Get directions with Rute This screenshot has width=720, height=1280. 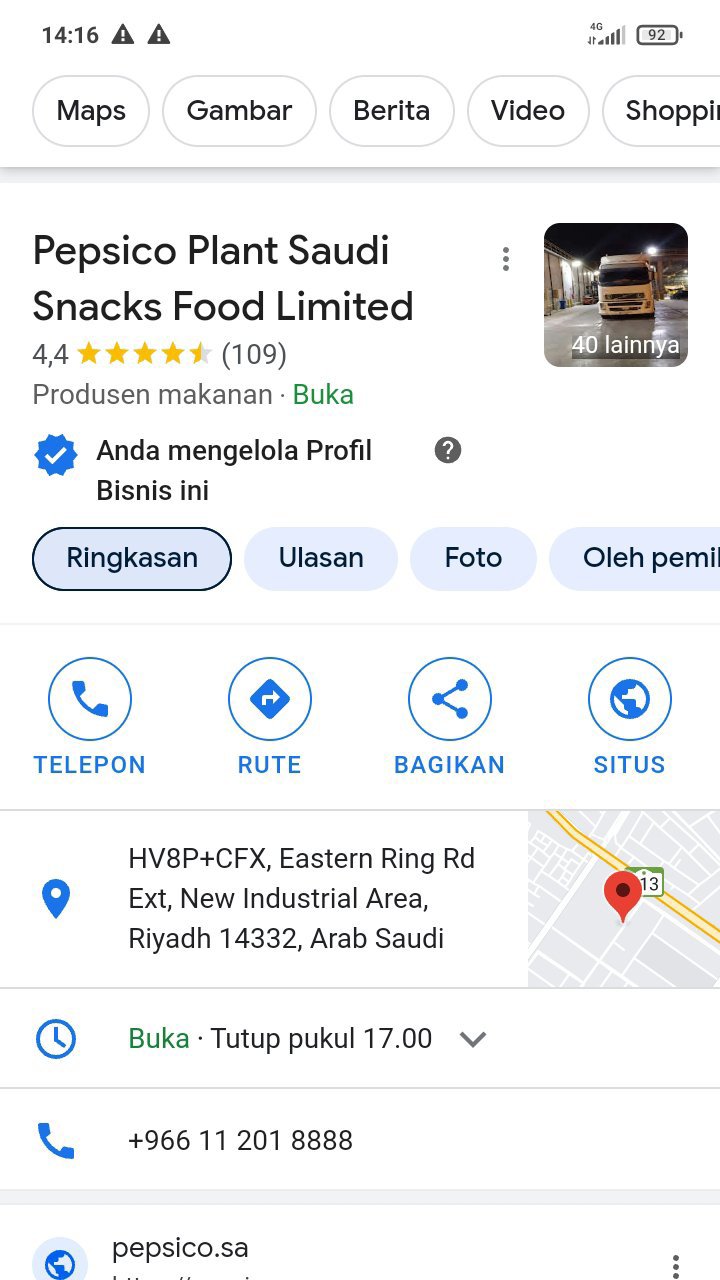(x=270, y=717)
